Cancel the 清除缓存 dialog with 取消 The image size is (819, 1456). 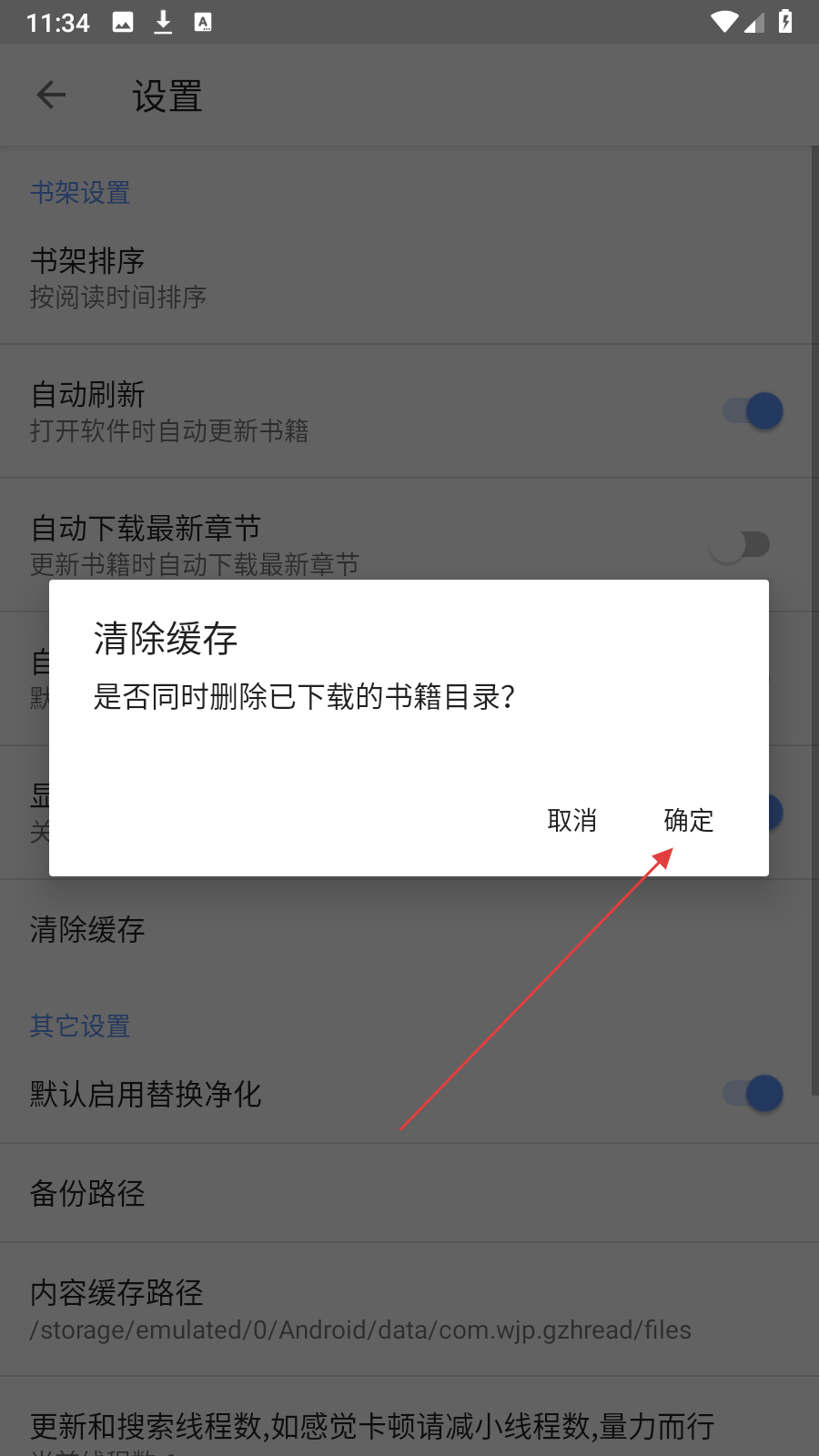(572, 820)
